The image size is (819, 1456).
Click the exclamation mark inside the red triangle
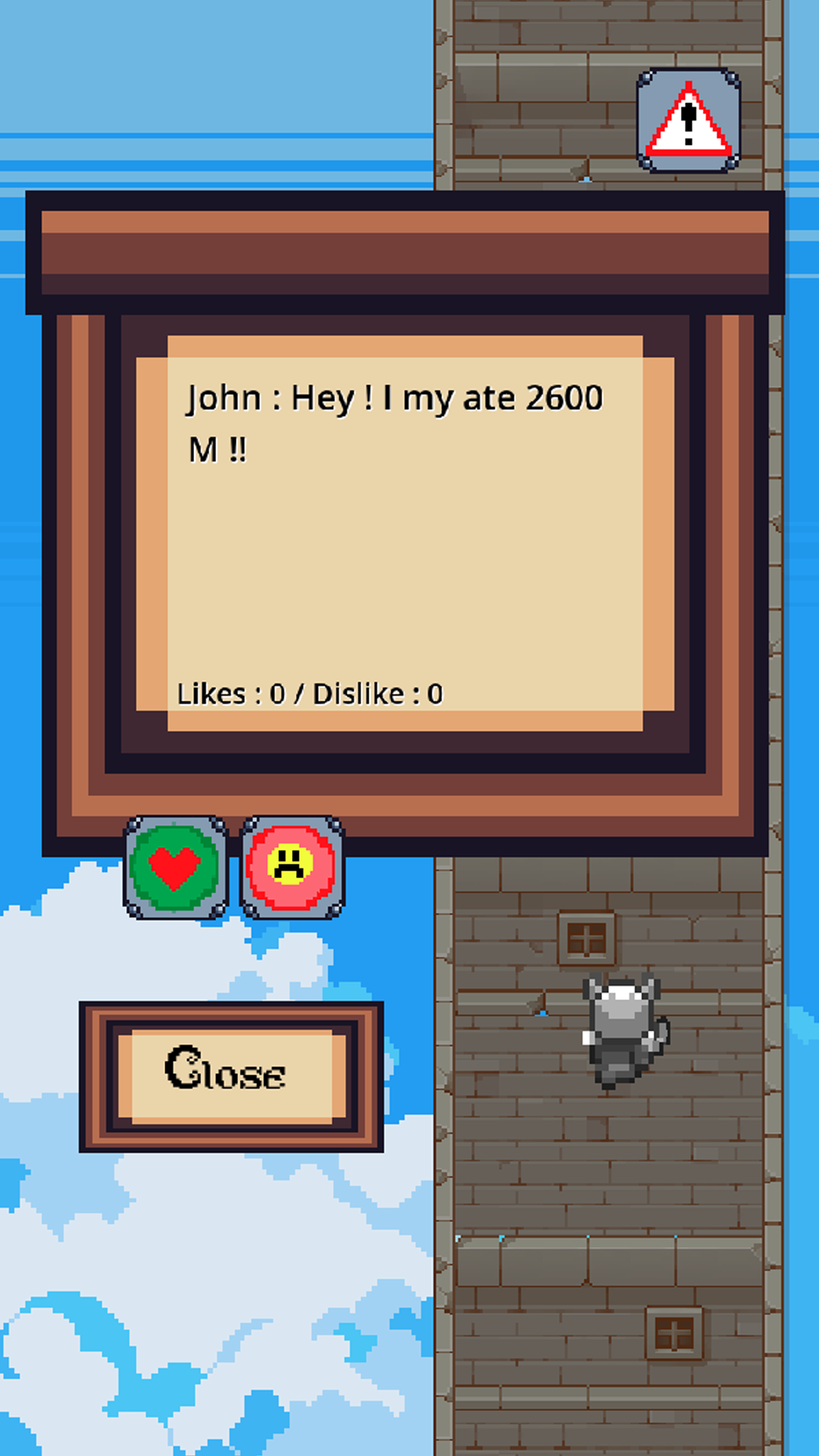point(687,125)
